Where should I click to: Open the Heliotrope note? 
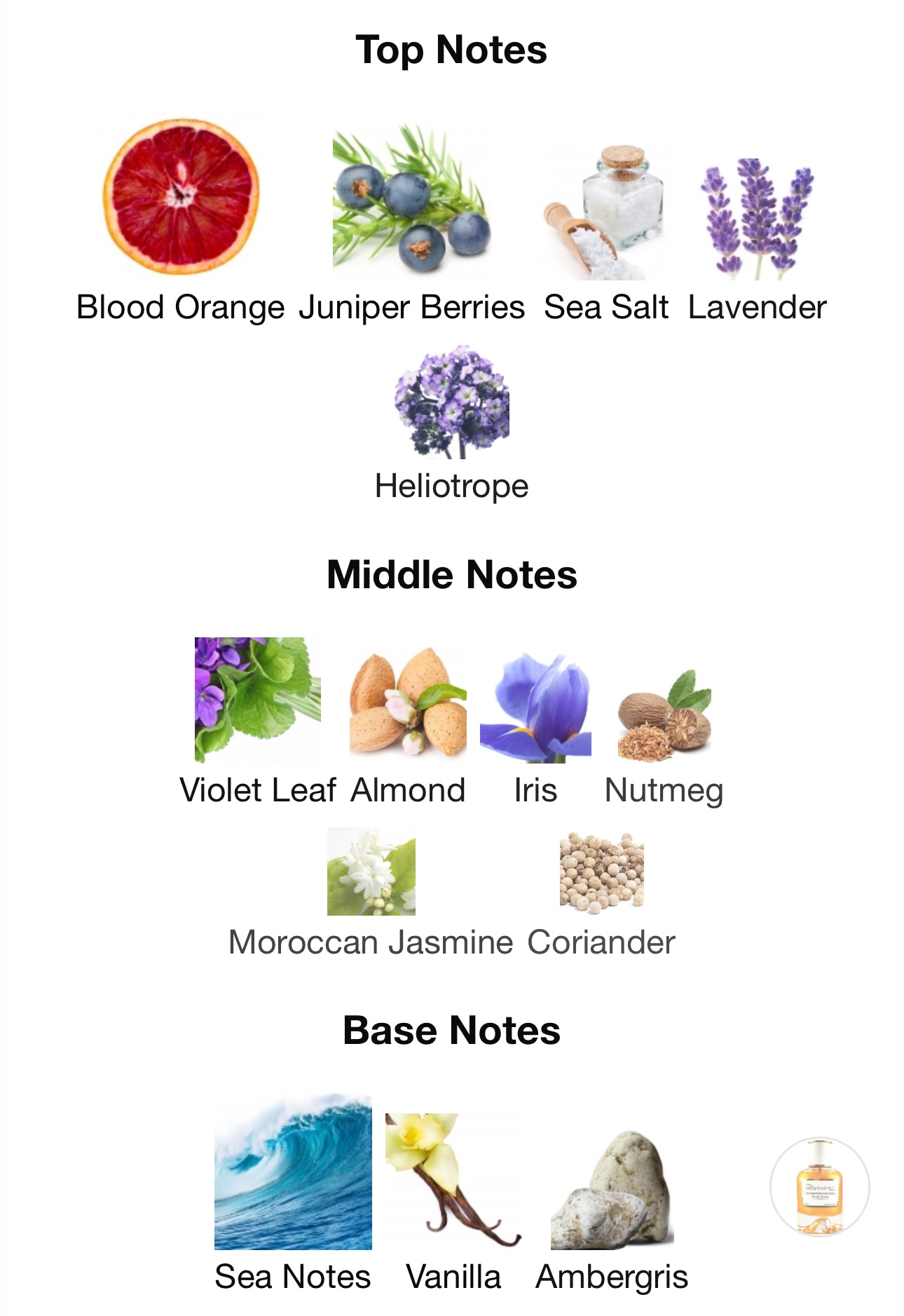click(x=451, y=401)
